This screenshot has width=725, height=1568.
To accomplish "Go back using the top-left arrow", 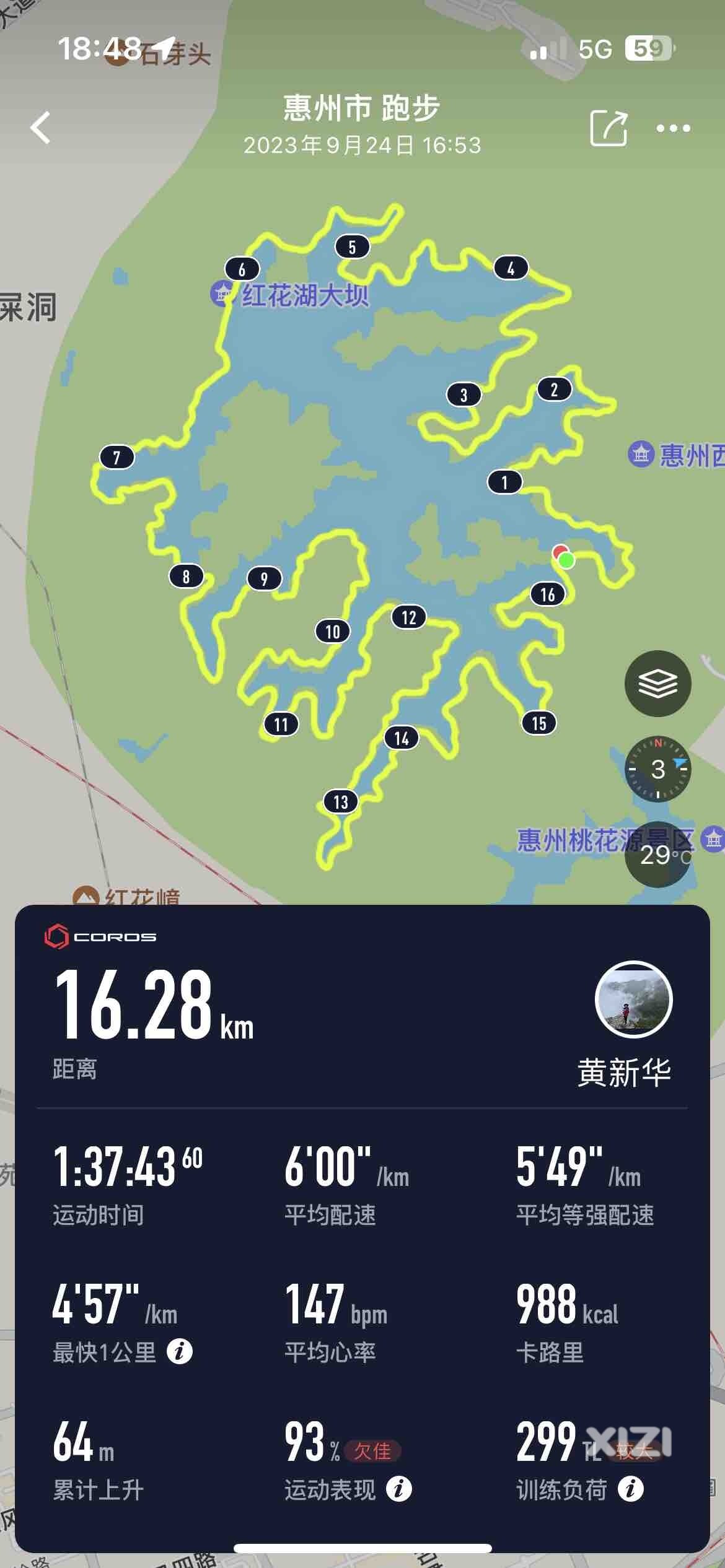I will point(40,128).
